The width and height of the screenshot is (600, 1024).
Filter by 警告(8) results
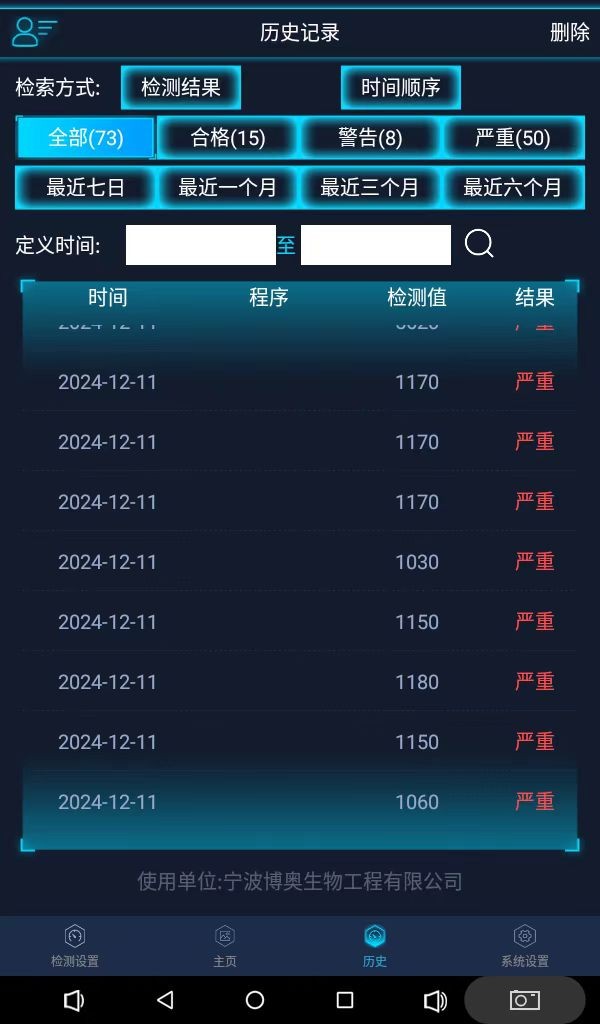[x=370, y=138]
